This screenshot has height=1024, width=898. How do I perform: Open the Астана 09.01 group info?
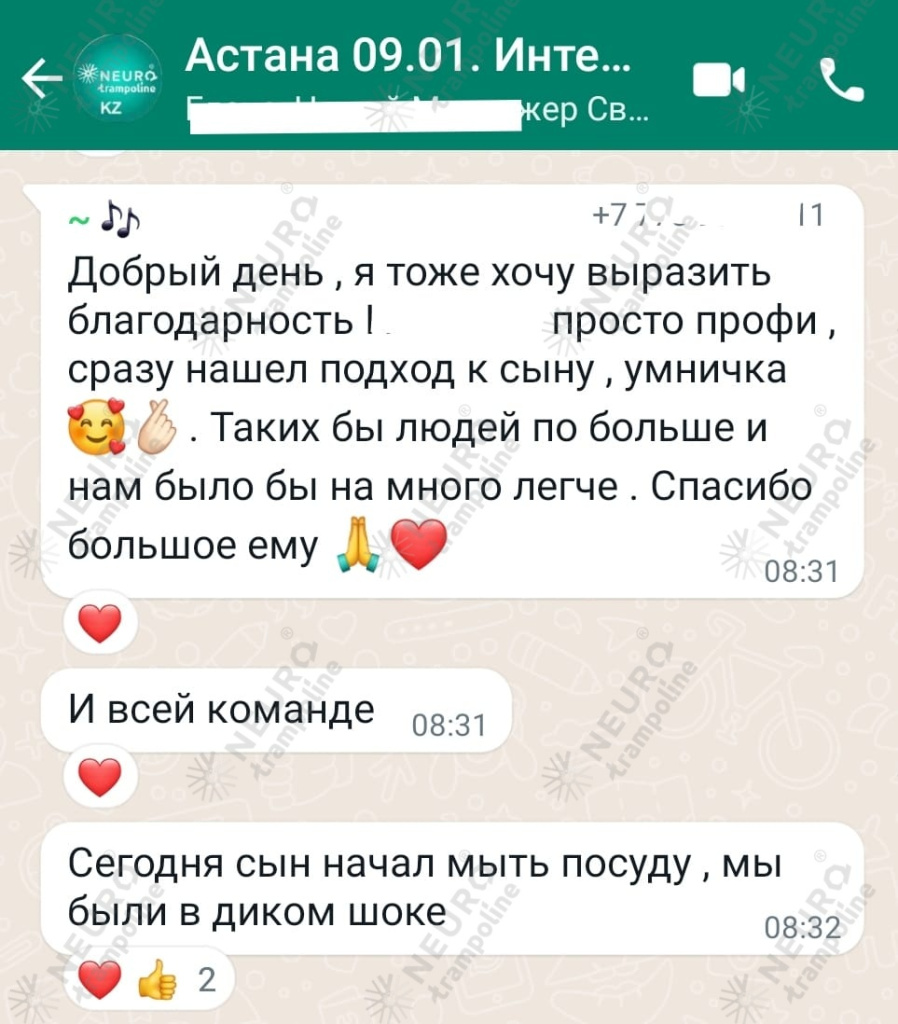coord(408,58)
